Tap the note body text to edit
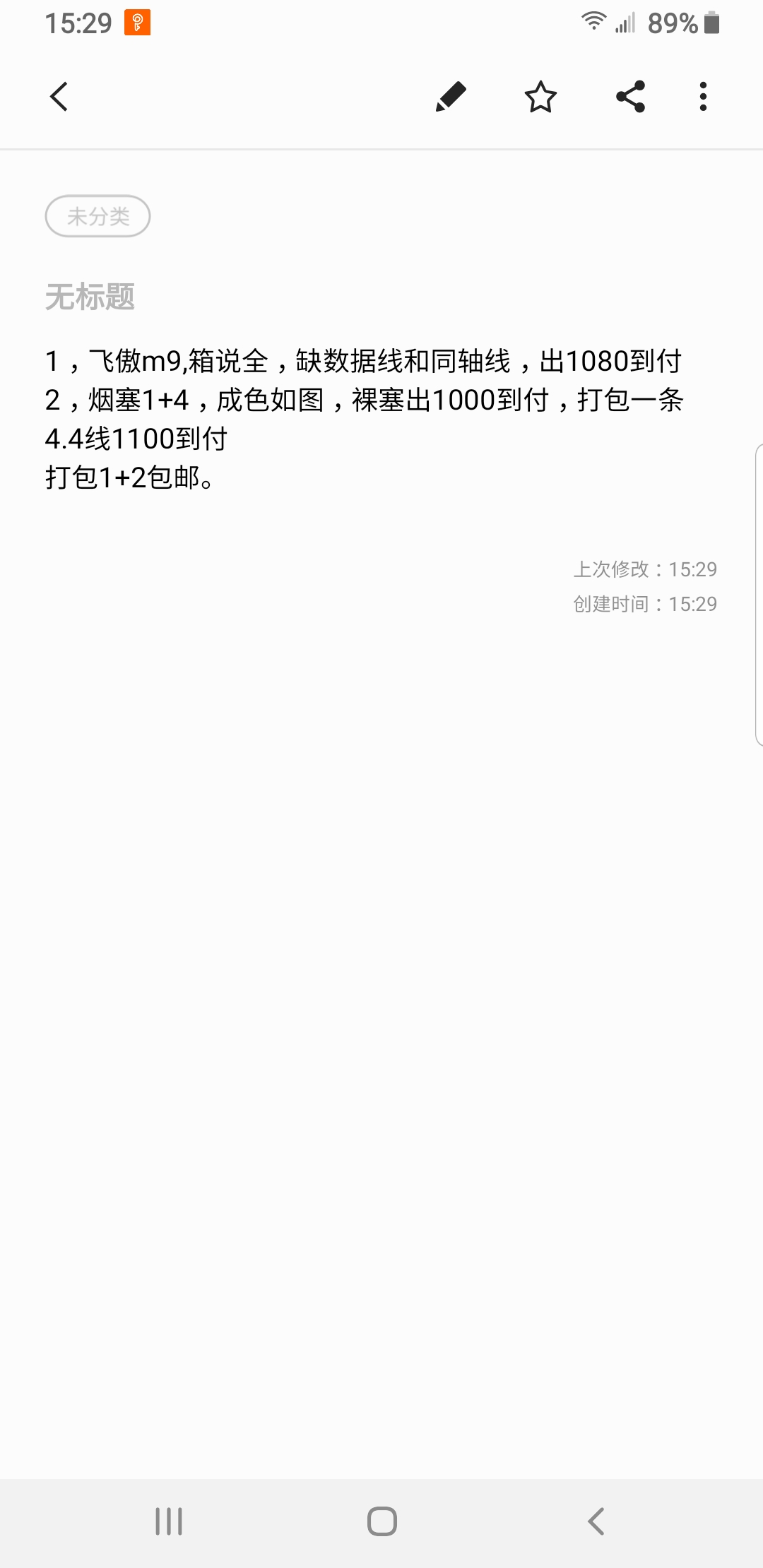This screenshot has width=763, height=1568. click(x=364, y=419)
